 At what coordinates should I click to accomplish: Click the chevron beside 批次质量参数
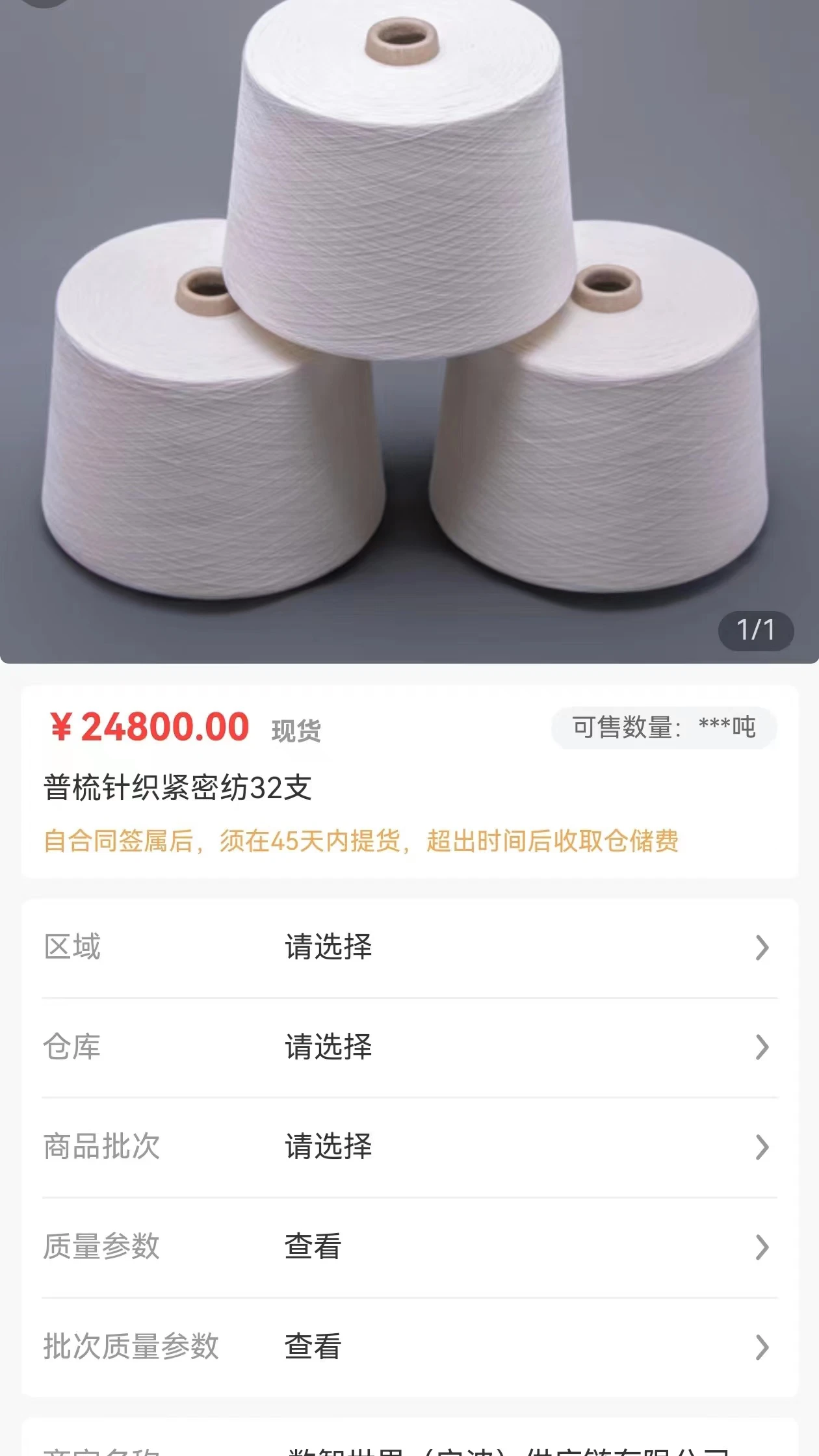point(762,1347)
